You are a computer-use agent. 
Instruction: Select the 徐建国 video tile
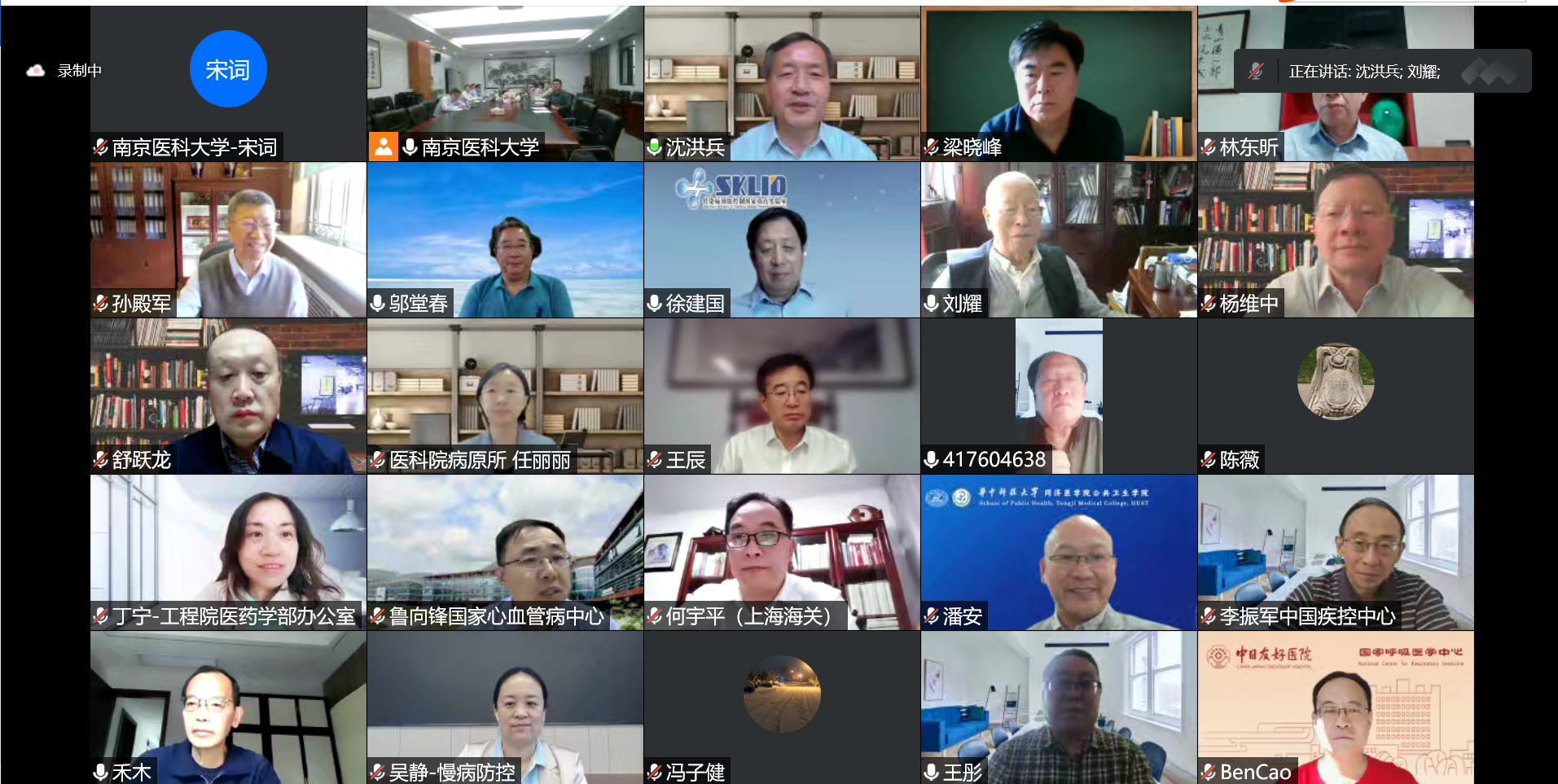782,239
